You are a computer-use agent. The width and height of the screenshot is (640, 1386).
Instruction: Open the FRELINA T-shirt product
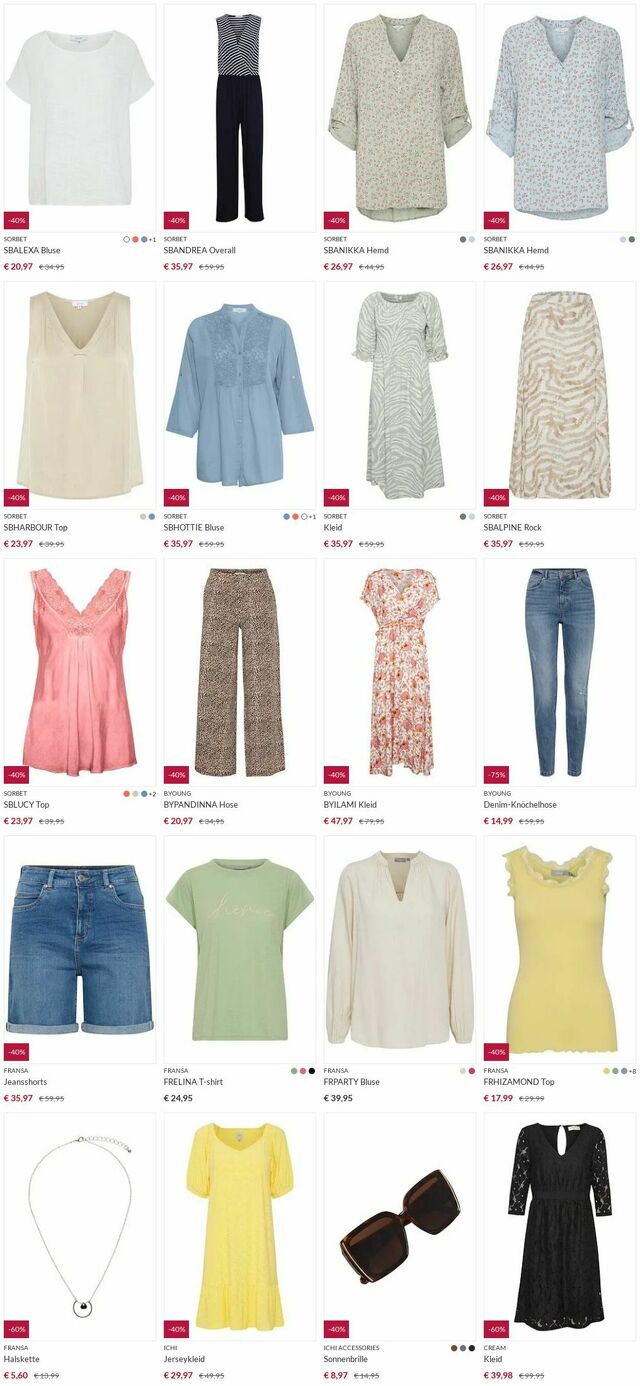[x=240, y=949]
